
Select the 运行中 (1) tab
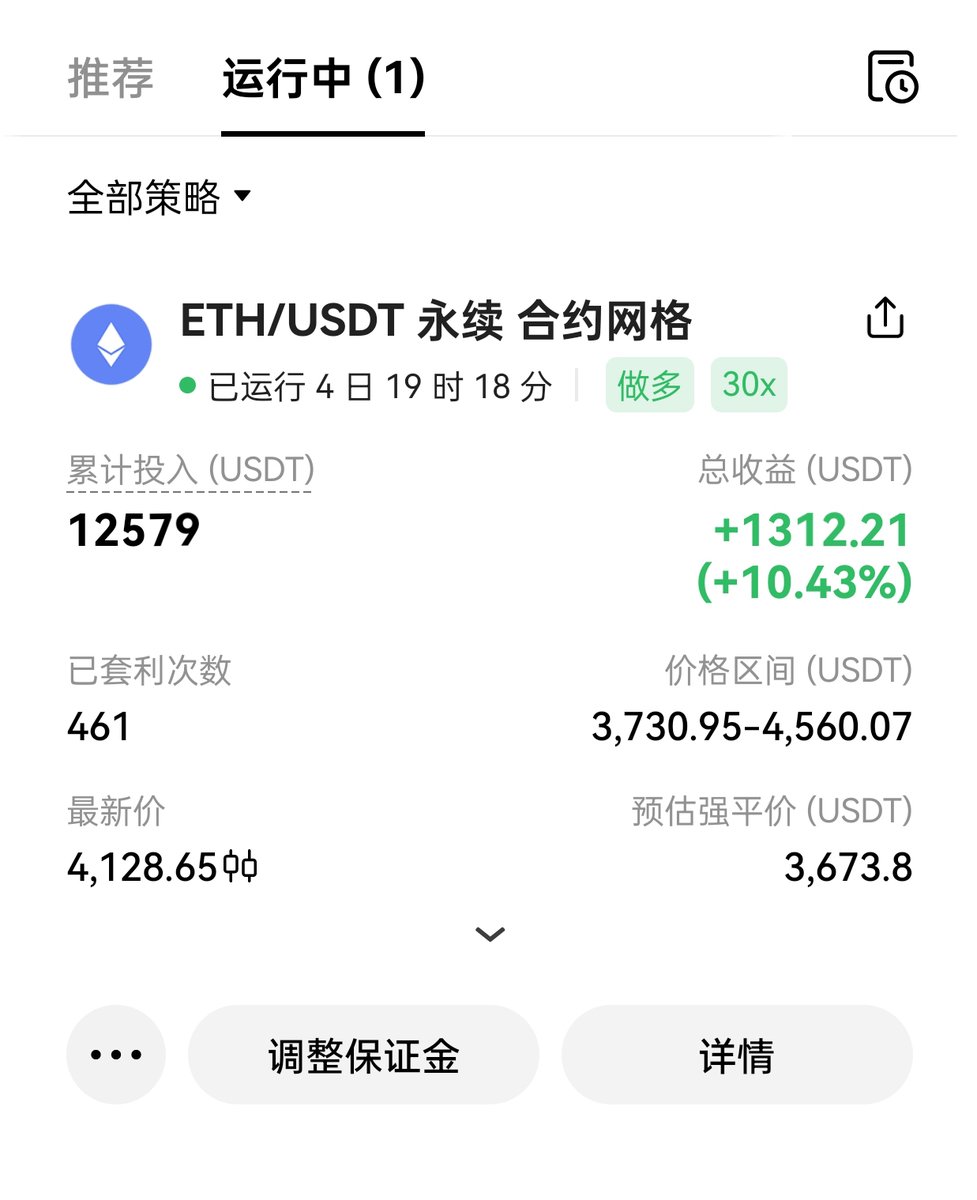323,79
